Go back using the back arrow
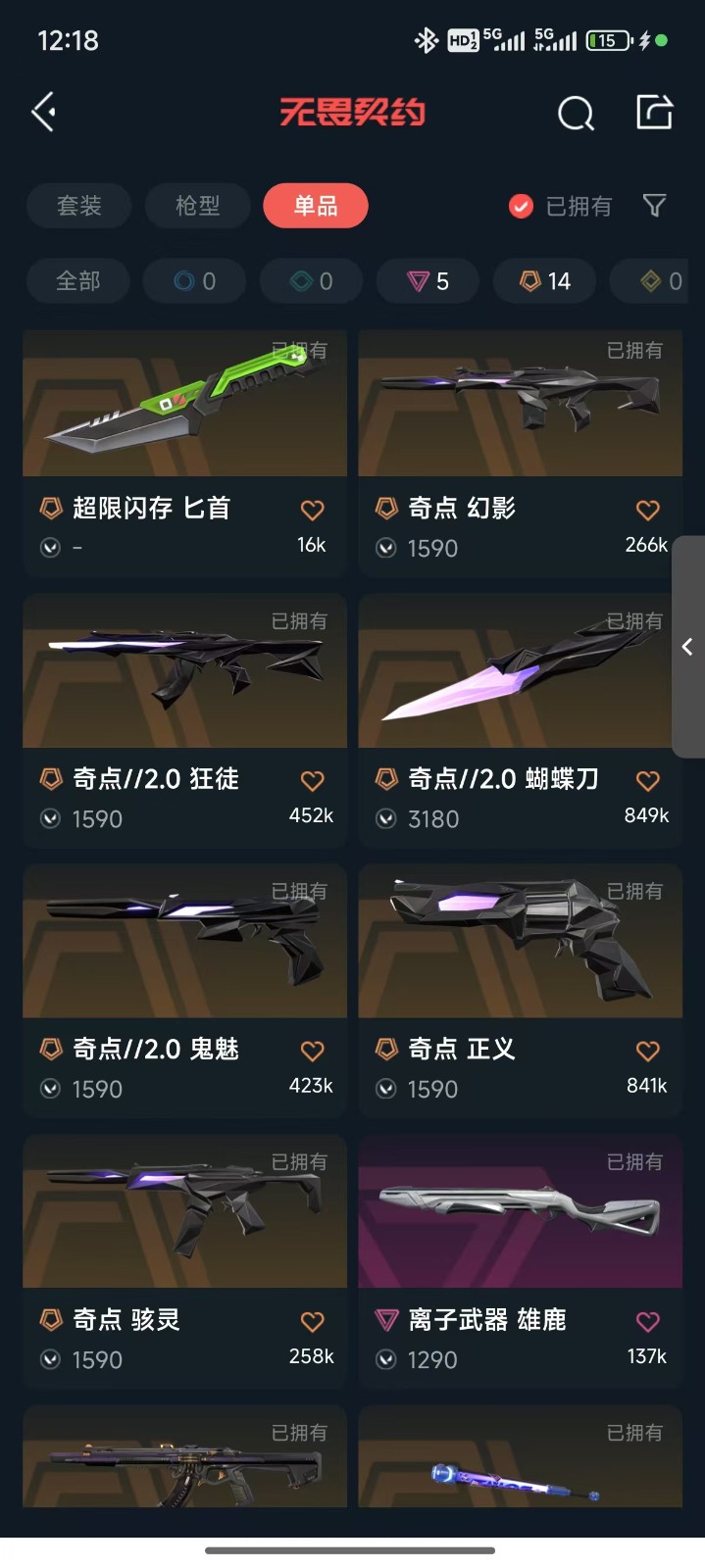705x1568 pixels. [44, 112]
